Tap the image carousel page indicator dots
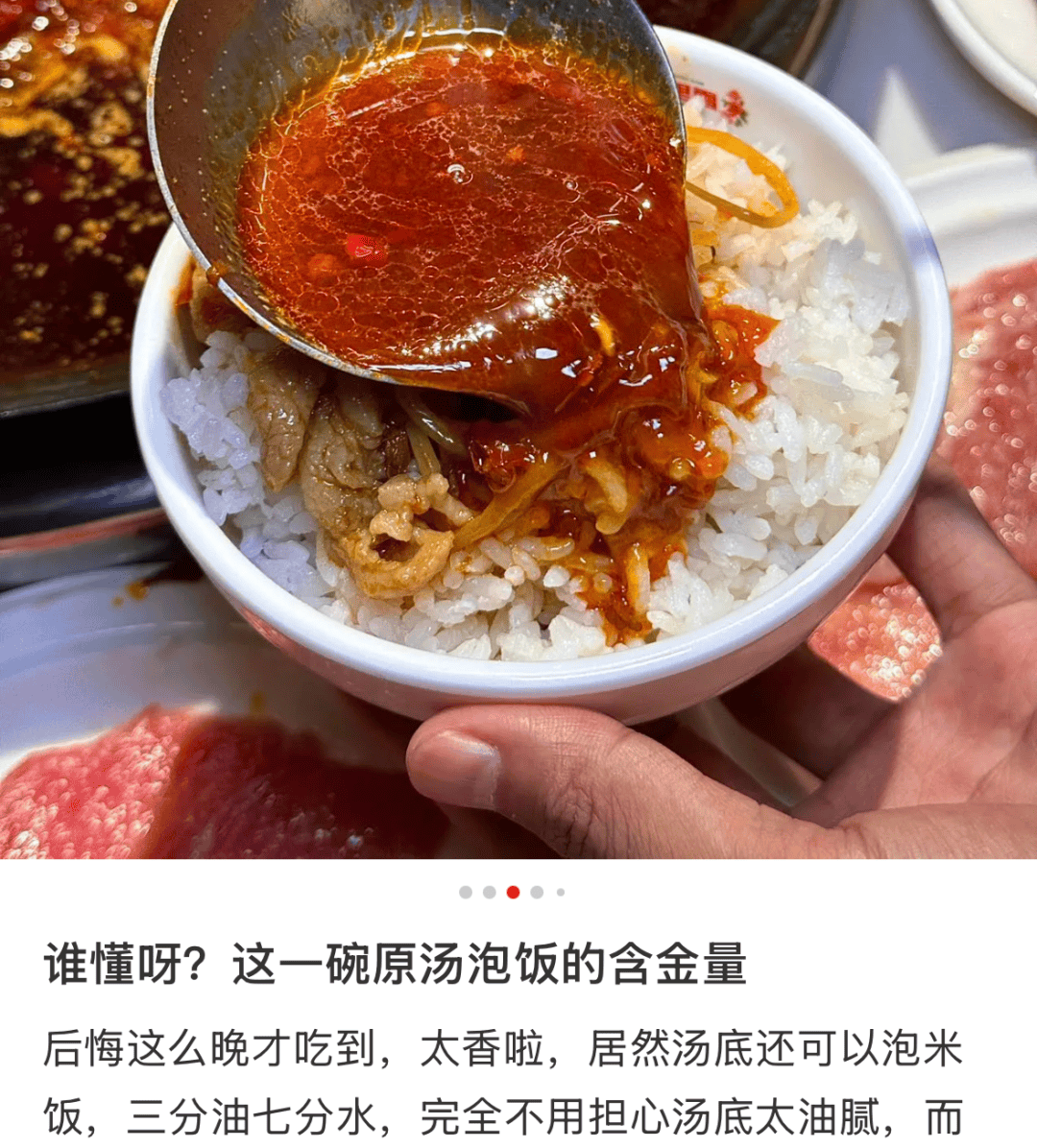Viewport: 1037px width, 1148px height. click(x=513, y=893)
